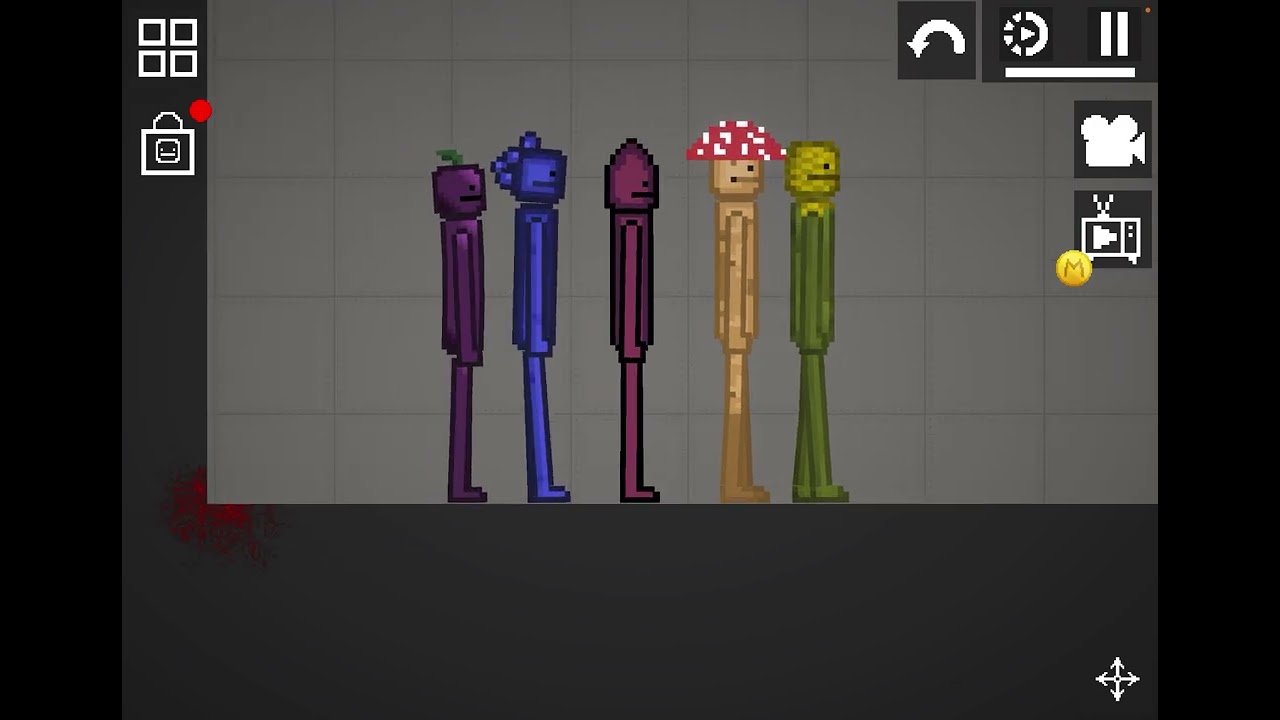The height and width of the screenshot is (720, 1280).
Task: Open the video camera recorder
Action: [x=1112, y=140]
